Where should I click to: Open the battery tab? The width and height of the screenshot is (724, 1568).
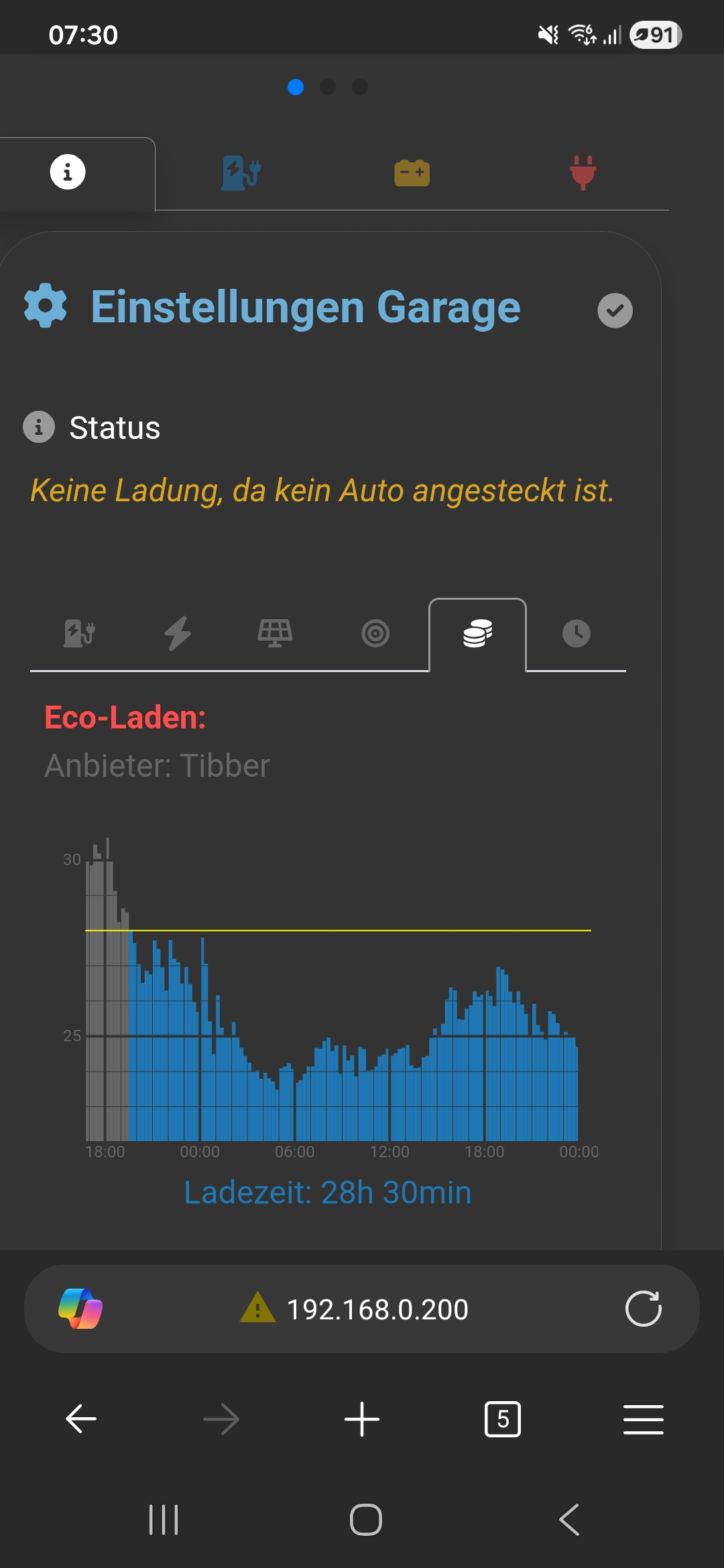point(412,173)
